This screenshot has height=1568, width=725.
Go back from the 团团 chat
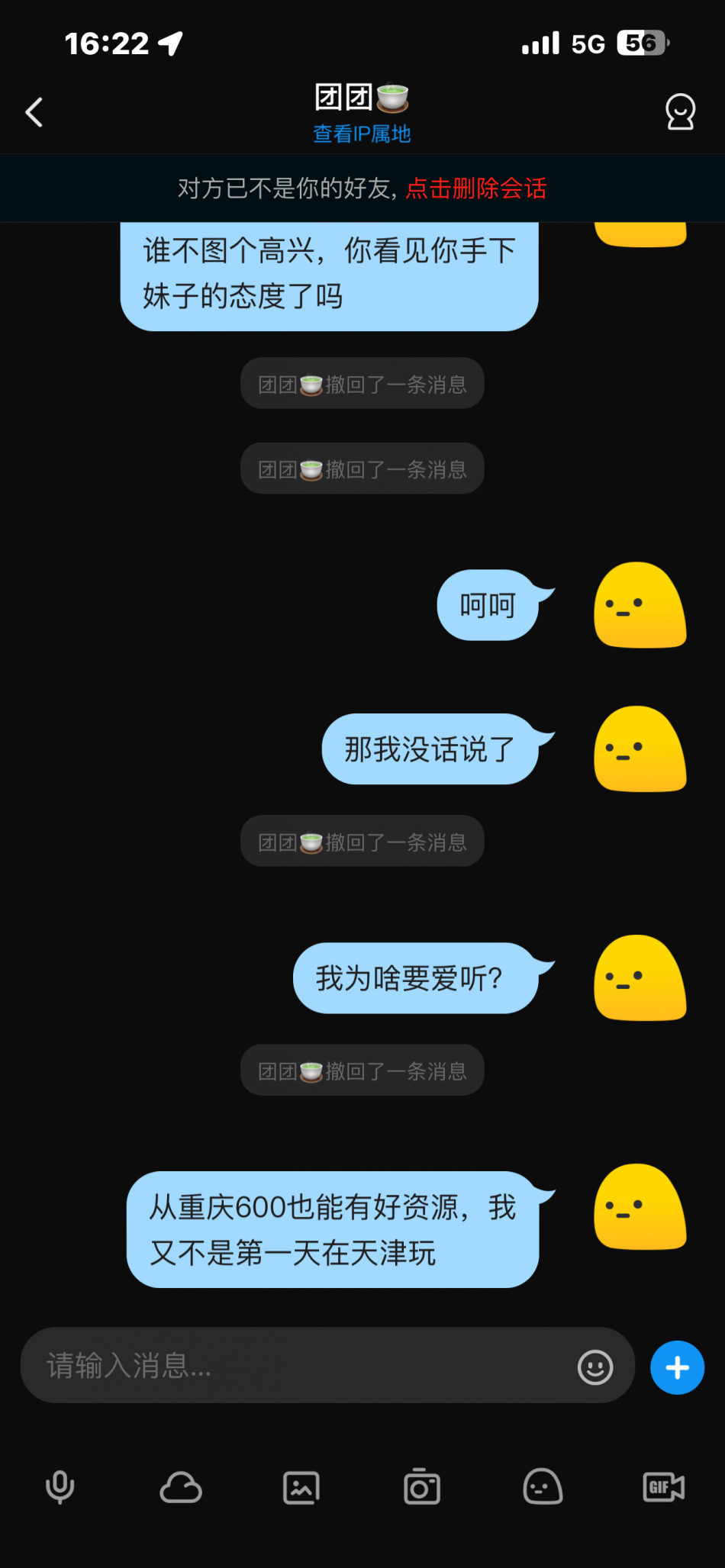[x=34, y=112]
